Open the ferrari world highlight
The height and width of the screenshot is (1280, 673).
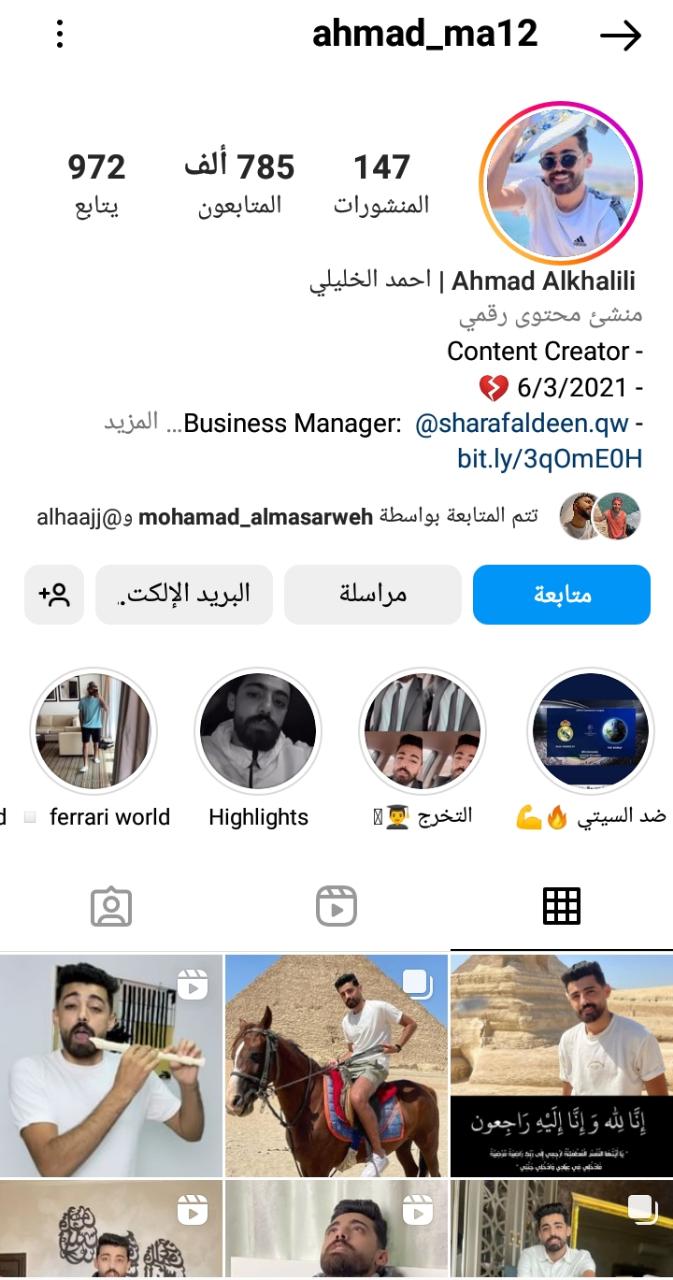(x=91, y=731)
